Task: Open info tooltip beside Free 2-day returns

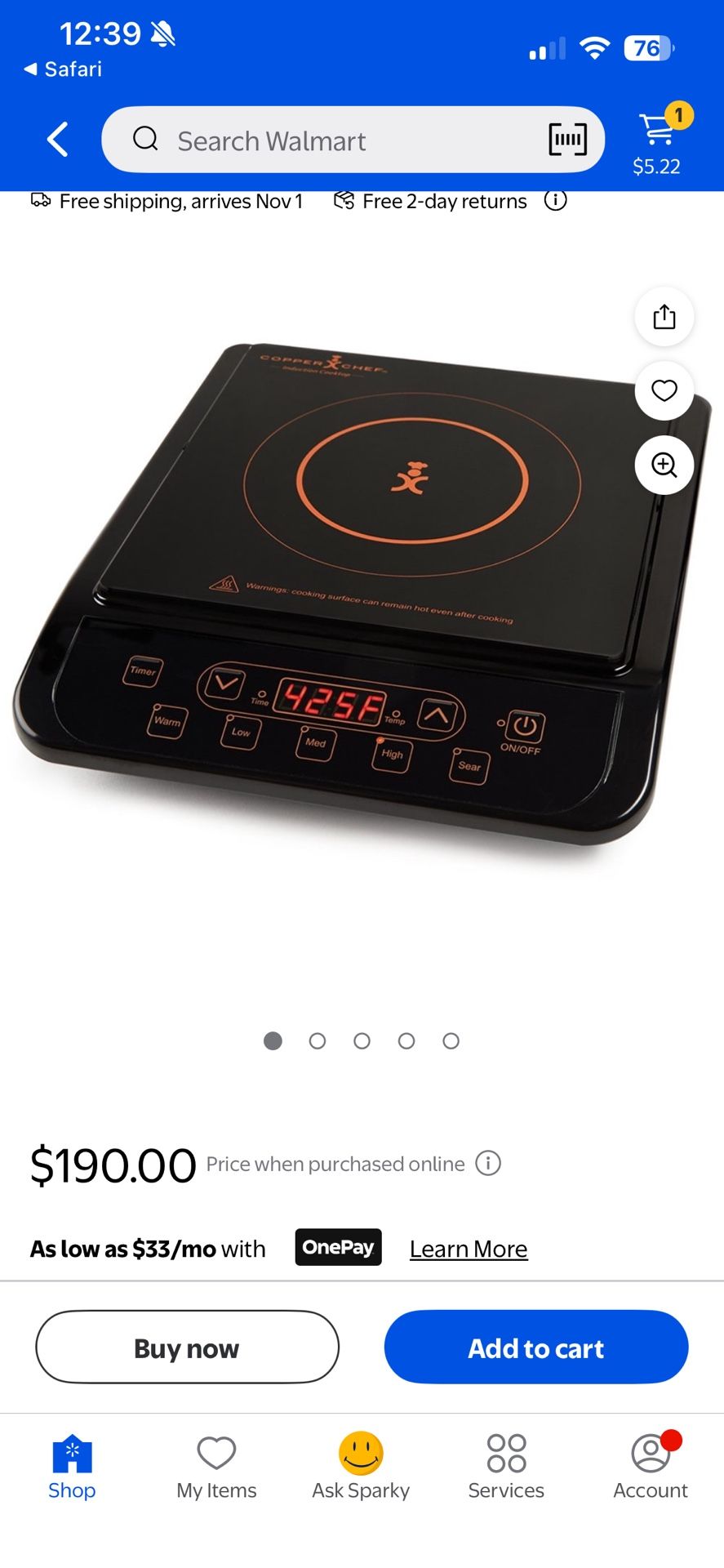Action: 555,200
